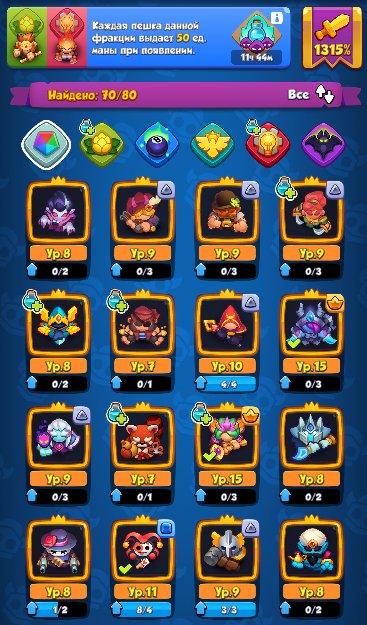Open the helmeted knight card with 3/3
367x625 pixels.
click(228, 567)
